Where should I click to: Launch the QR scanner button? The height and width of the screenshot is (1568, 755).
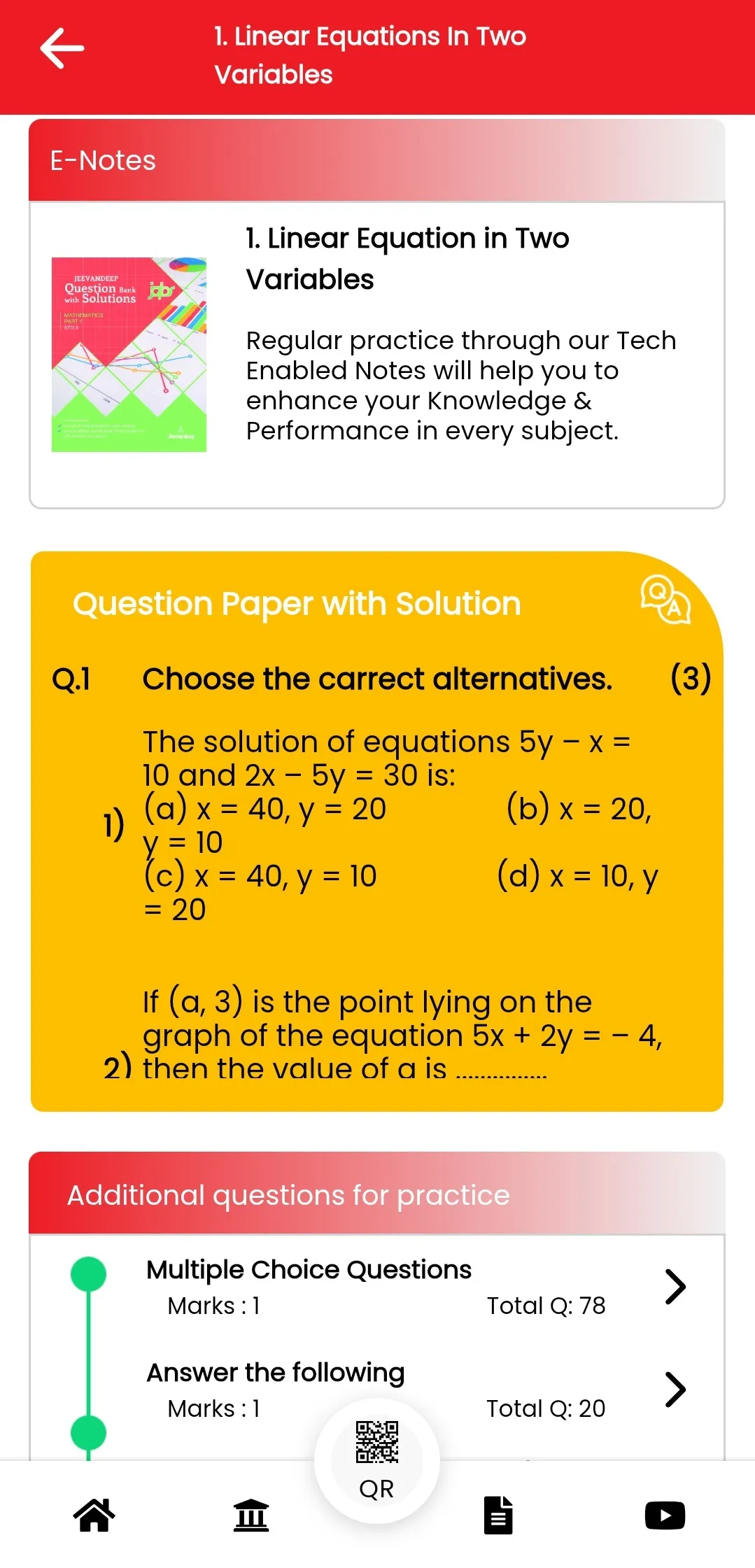click(x=376, y=1460)
